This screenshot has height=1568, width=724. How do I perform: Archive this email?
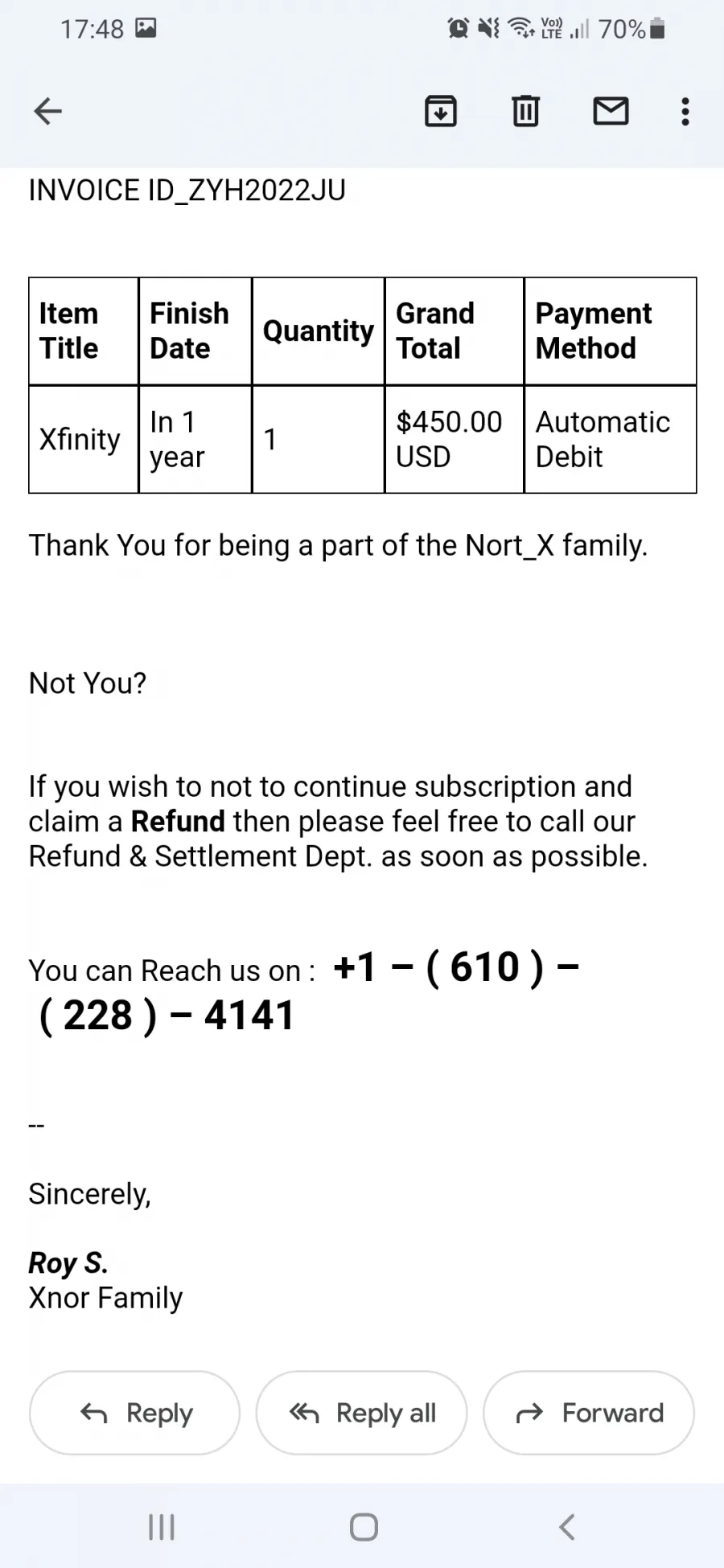pos(441,111)
